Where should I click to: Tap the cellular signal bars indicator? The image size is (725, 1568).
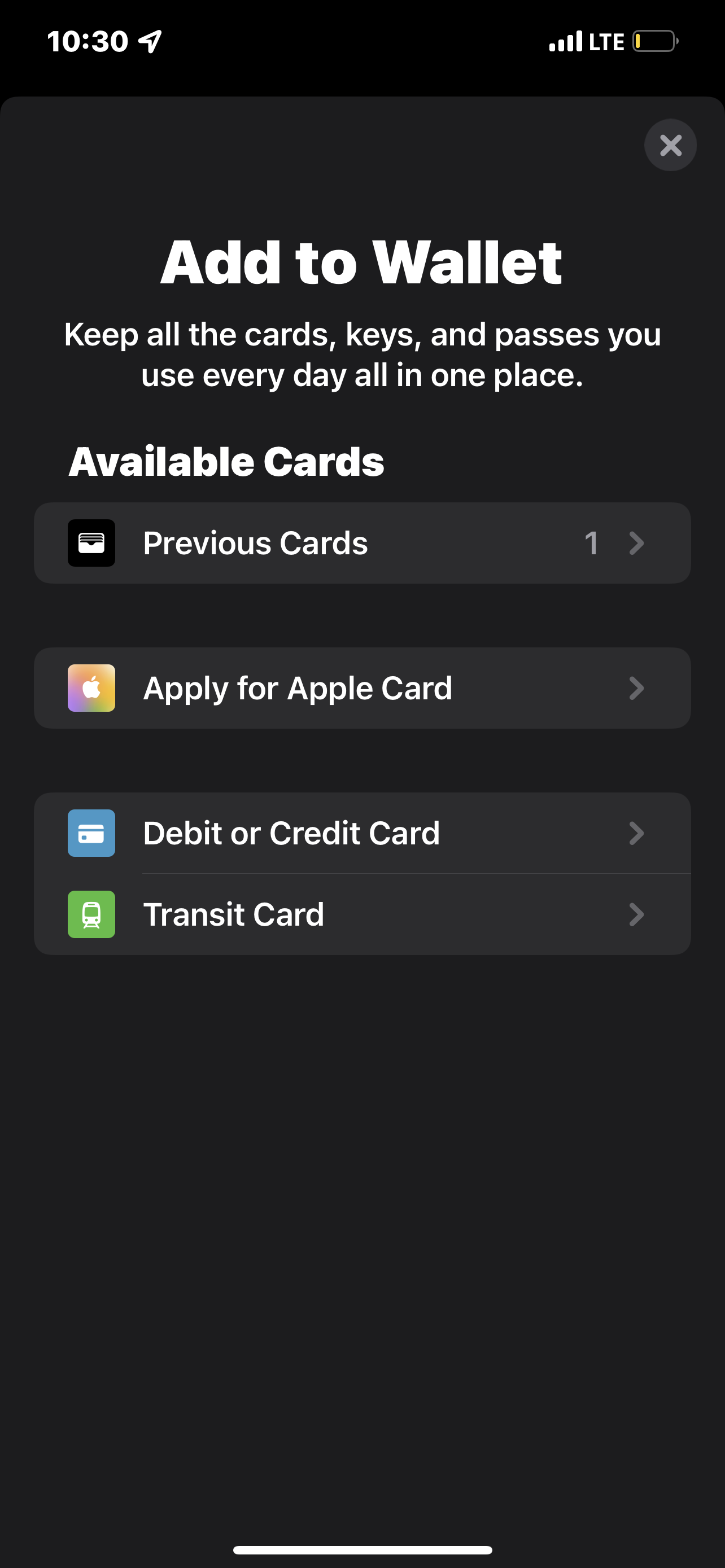click(x=567, y=41)
